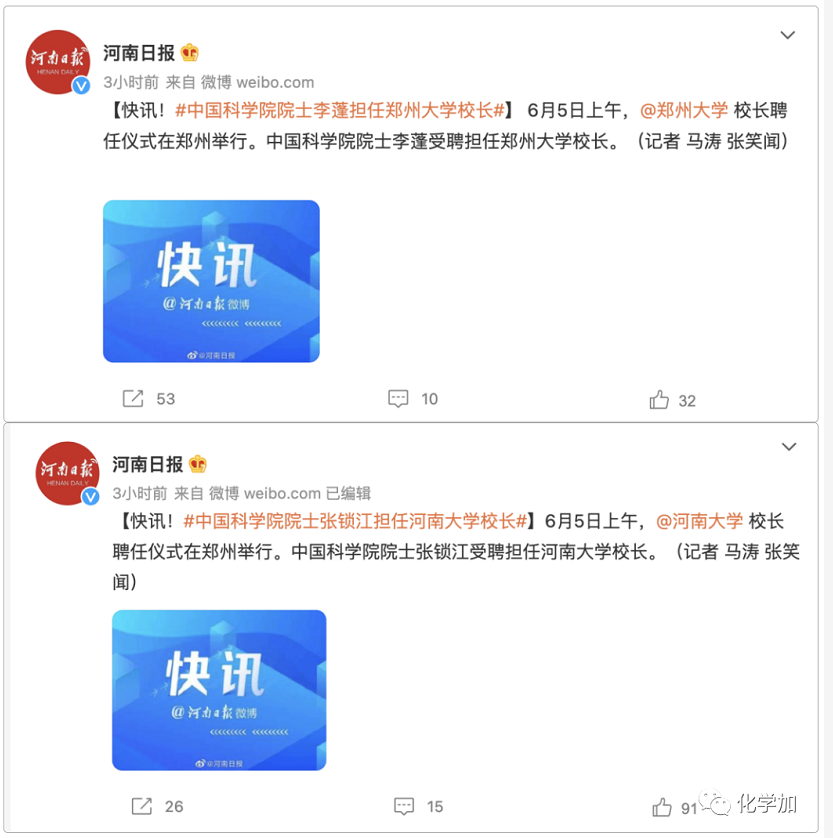Open the @郑州大学 mention

coord(684,111)
